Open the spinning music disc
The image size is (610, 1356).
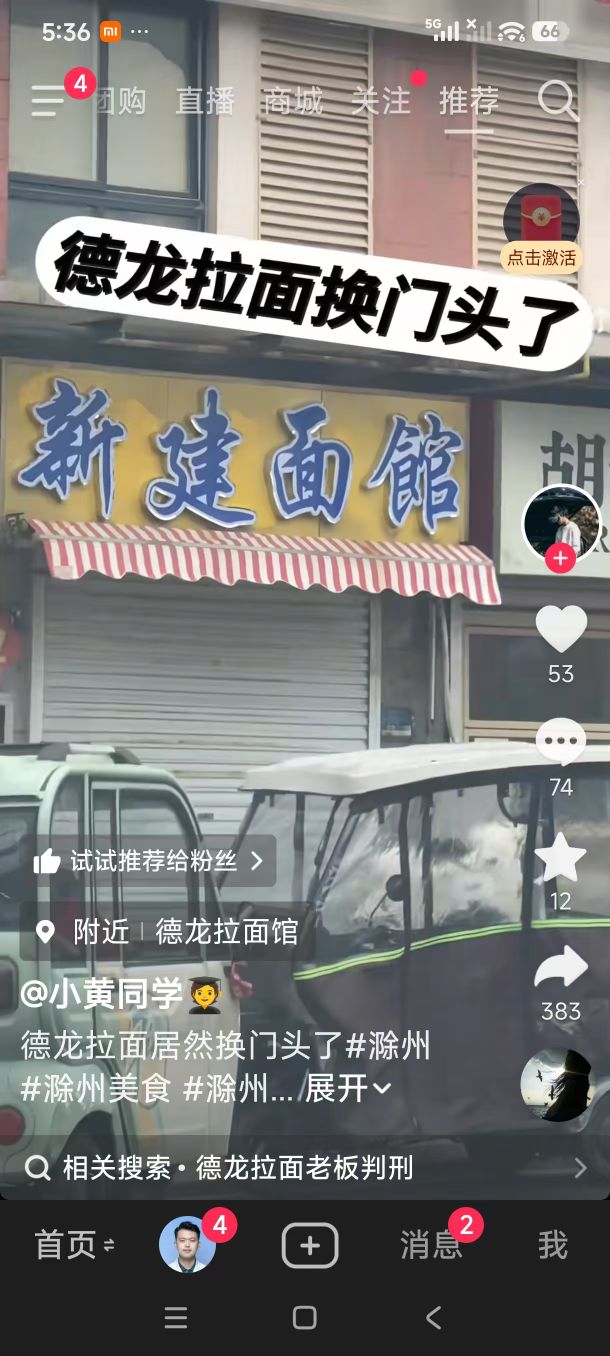[557, 1085]
